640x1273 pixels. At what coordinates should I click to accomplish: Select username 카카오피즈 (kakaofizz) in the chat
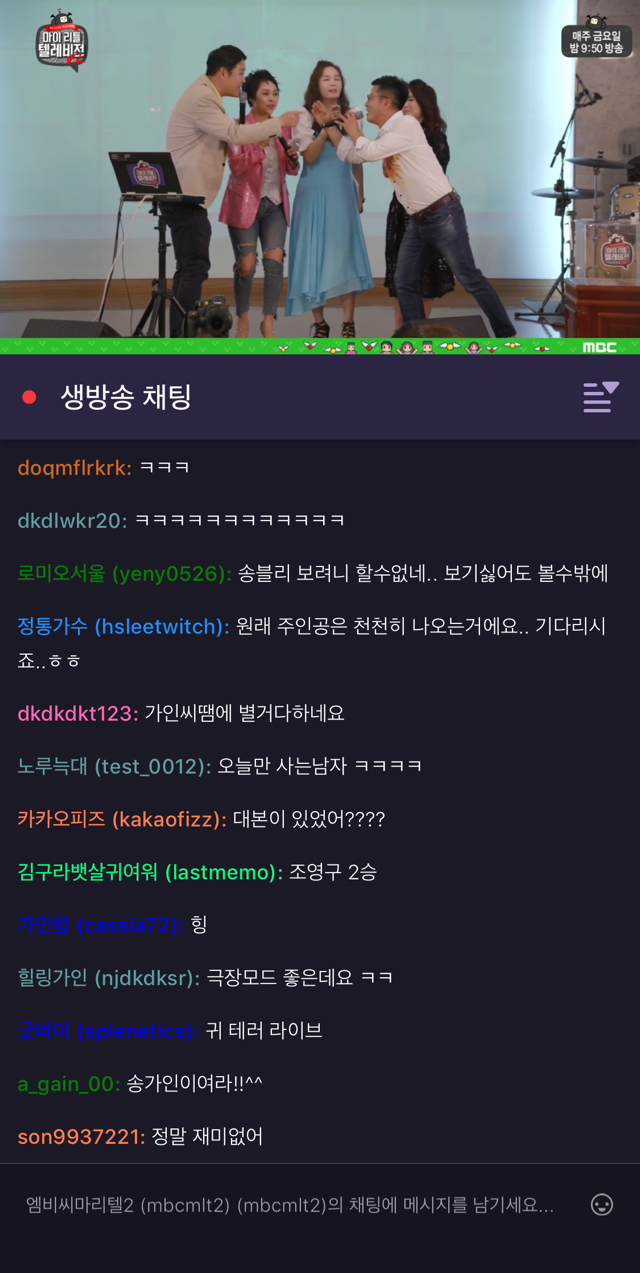click(x=121, y=819)
